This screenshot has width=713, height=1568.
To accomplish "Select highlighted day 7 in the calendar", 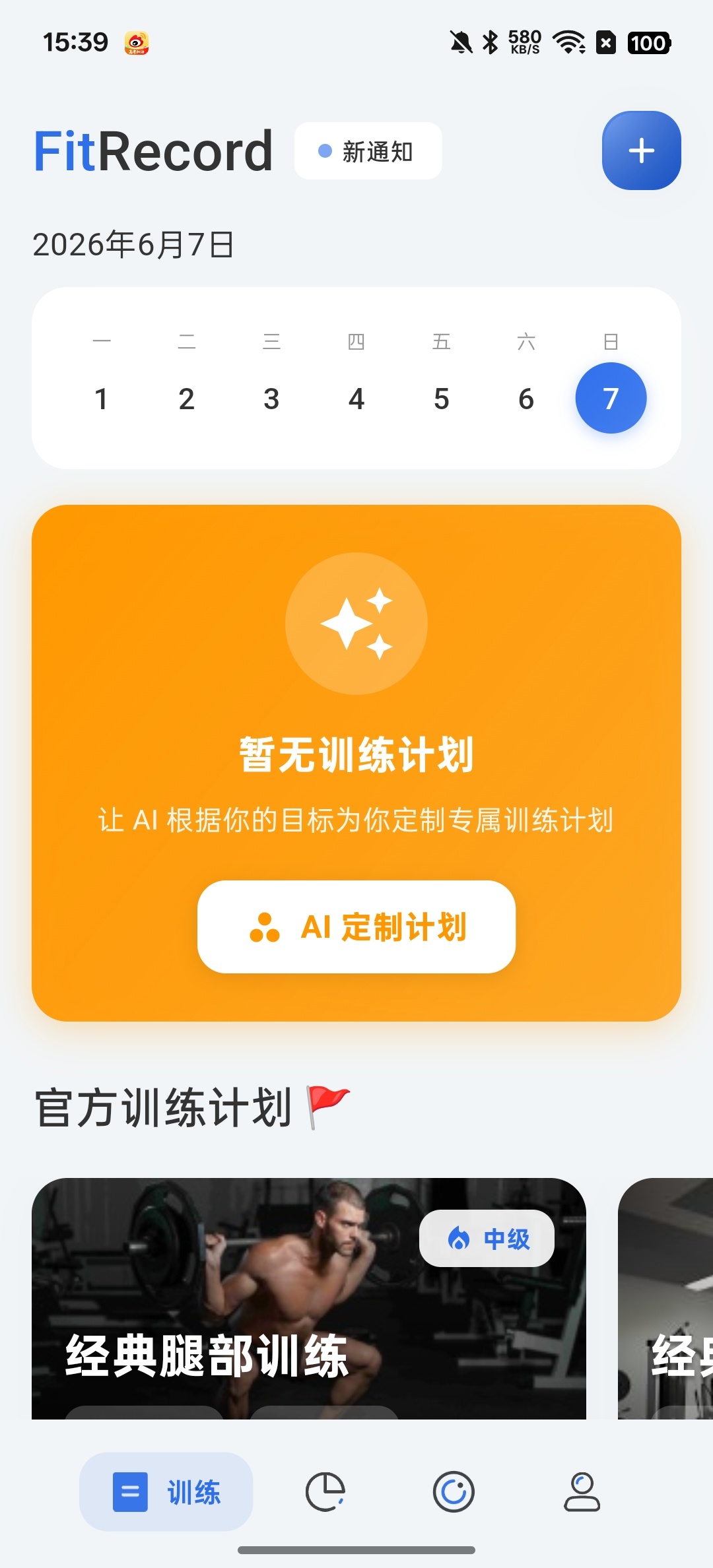I will [x=611, y=398].
